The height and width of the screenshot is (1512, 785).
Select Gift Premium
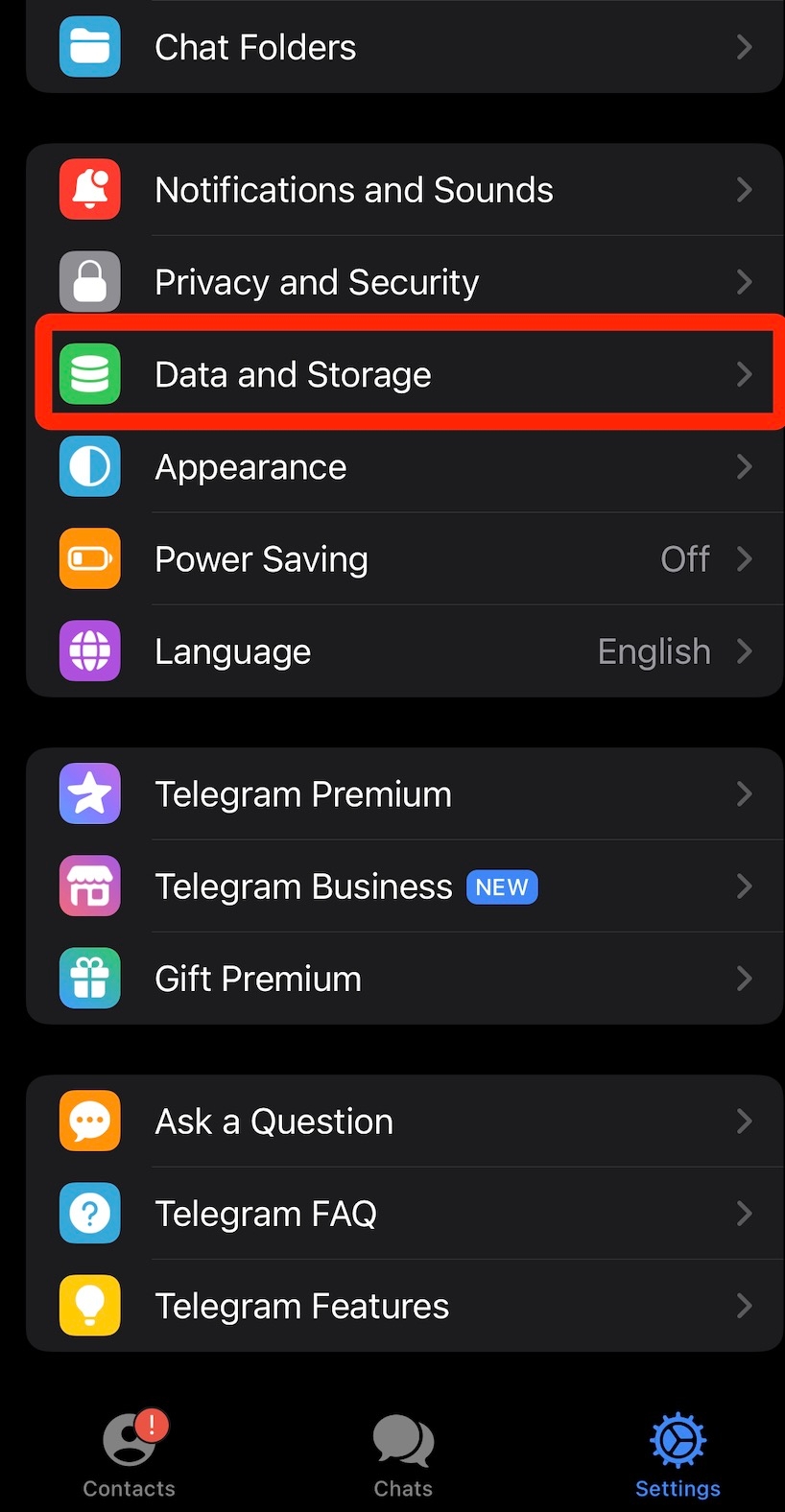click(403, 979)
